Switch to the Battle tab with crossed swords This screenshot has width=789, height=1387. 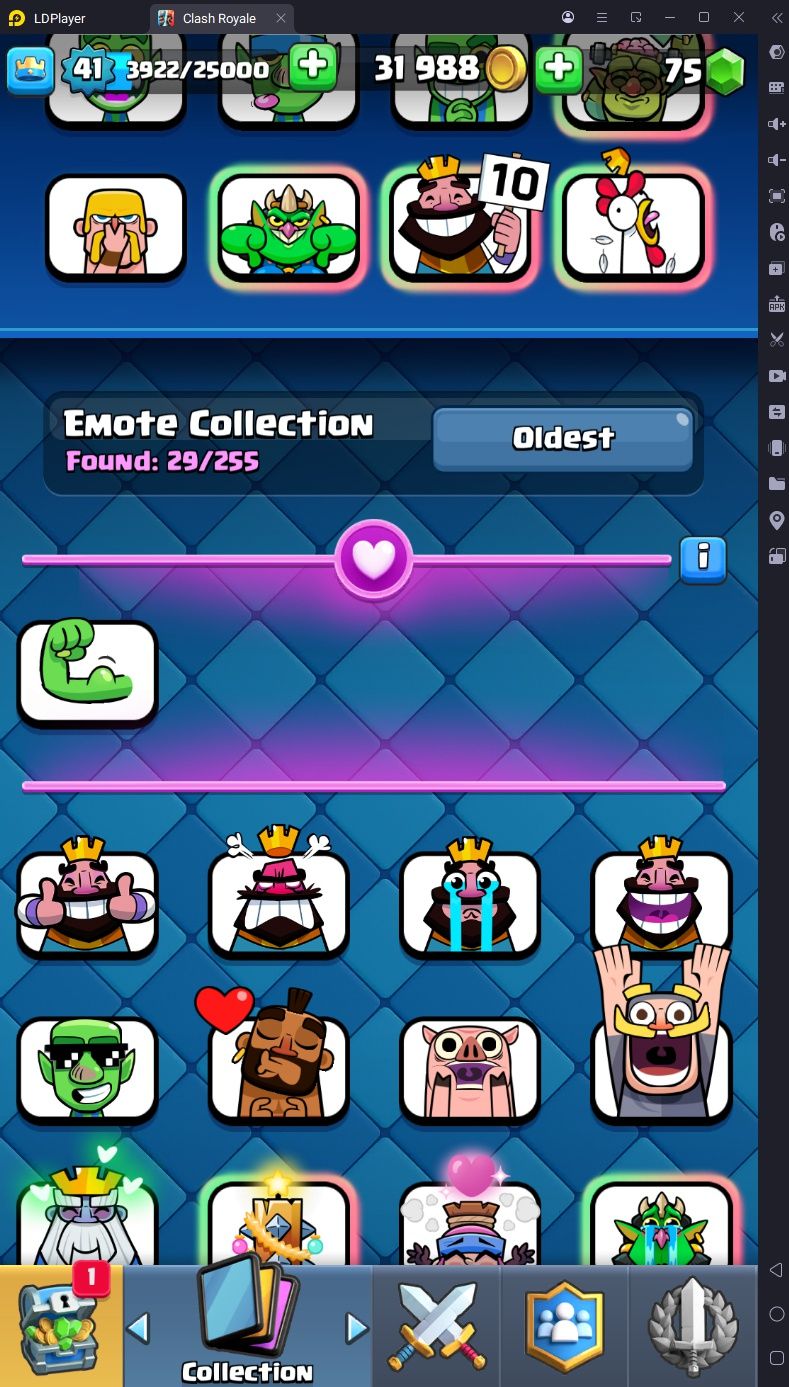[x=436, y=1325]
